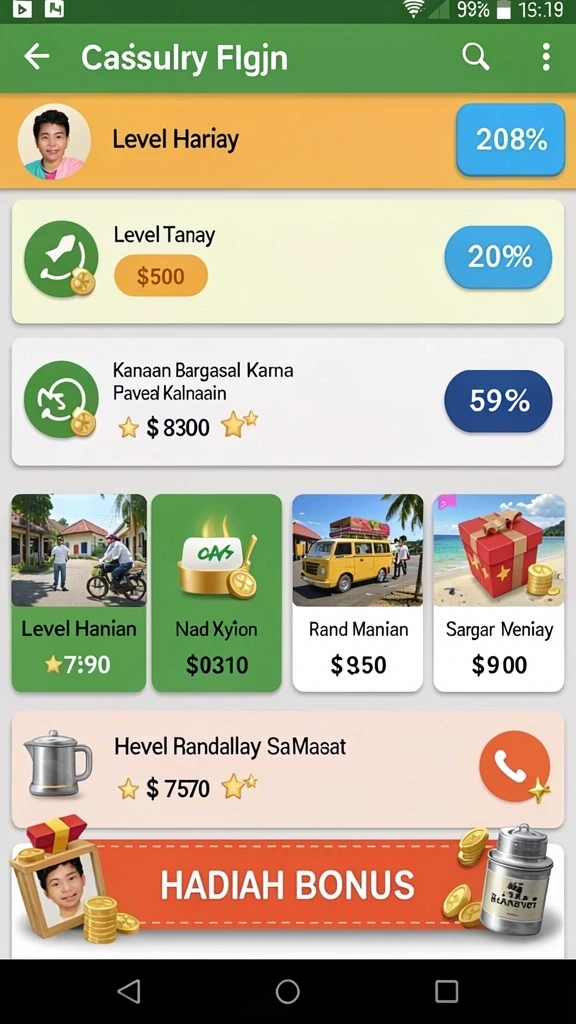Tap the orange phone call button

tap(514, 765)
